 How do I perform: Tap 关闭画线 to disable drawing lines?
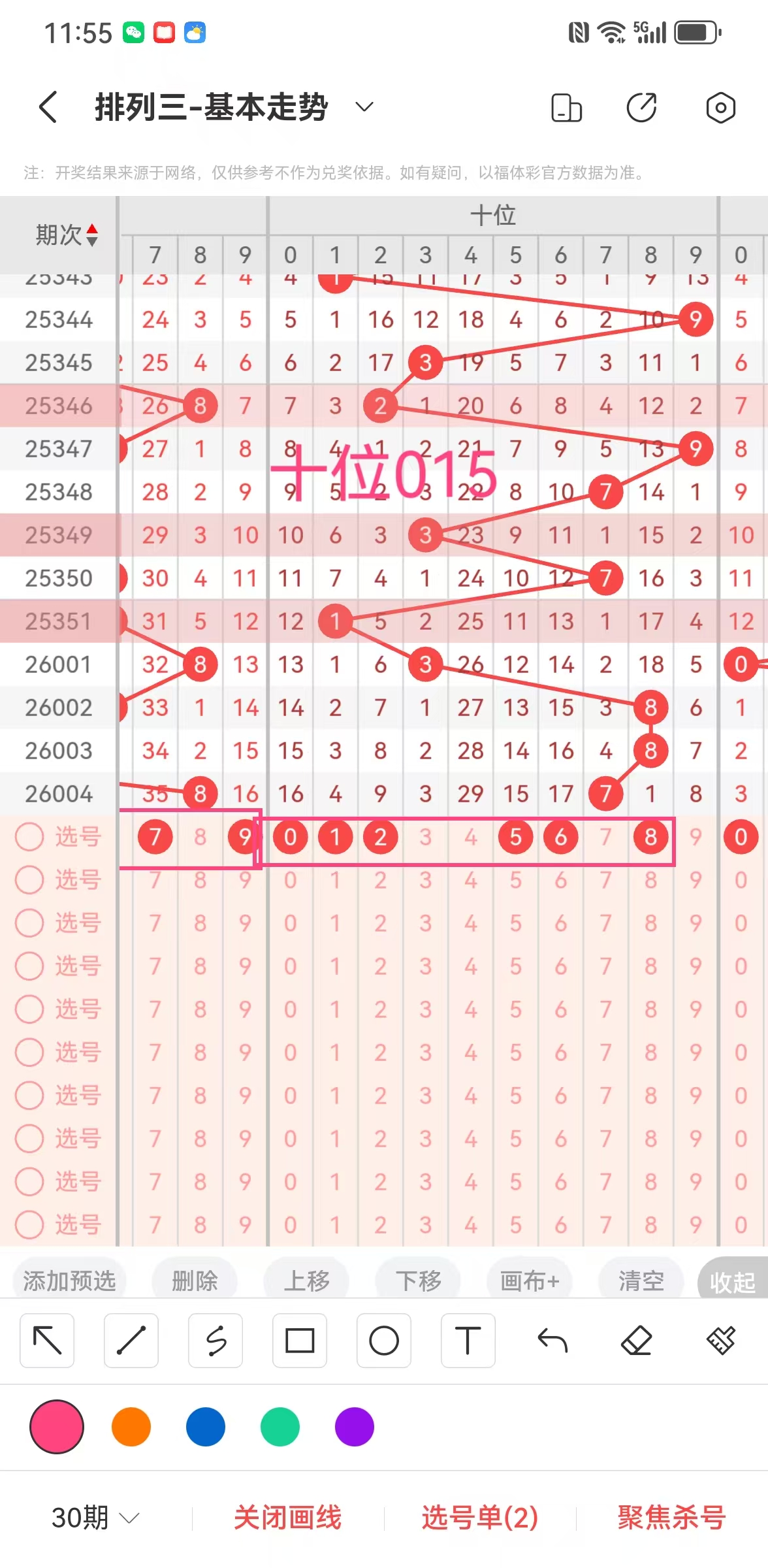point(288,1517)
